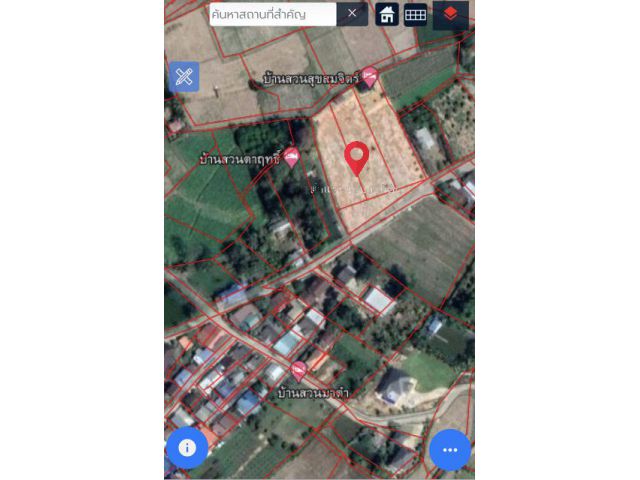Open the three-dots more options button

pyautogui.click(x=450, y=450)
